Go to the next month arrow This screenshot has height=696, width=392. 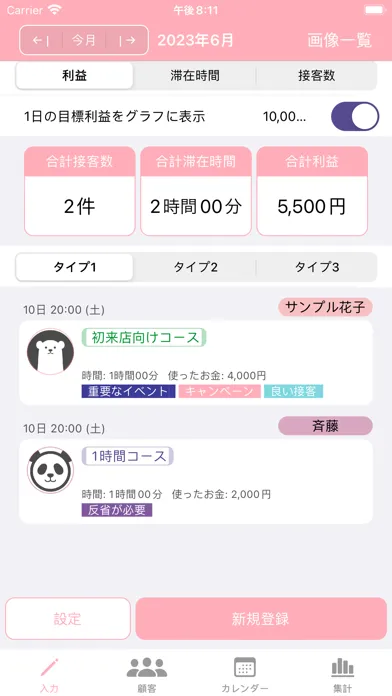click(127, 40)
